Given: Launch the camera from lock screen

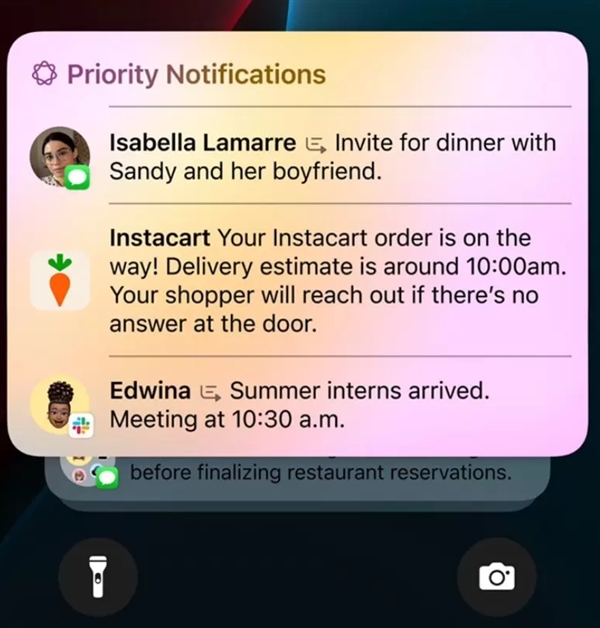Looking at the screenshot, I should 497,577.
